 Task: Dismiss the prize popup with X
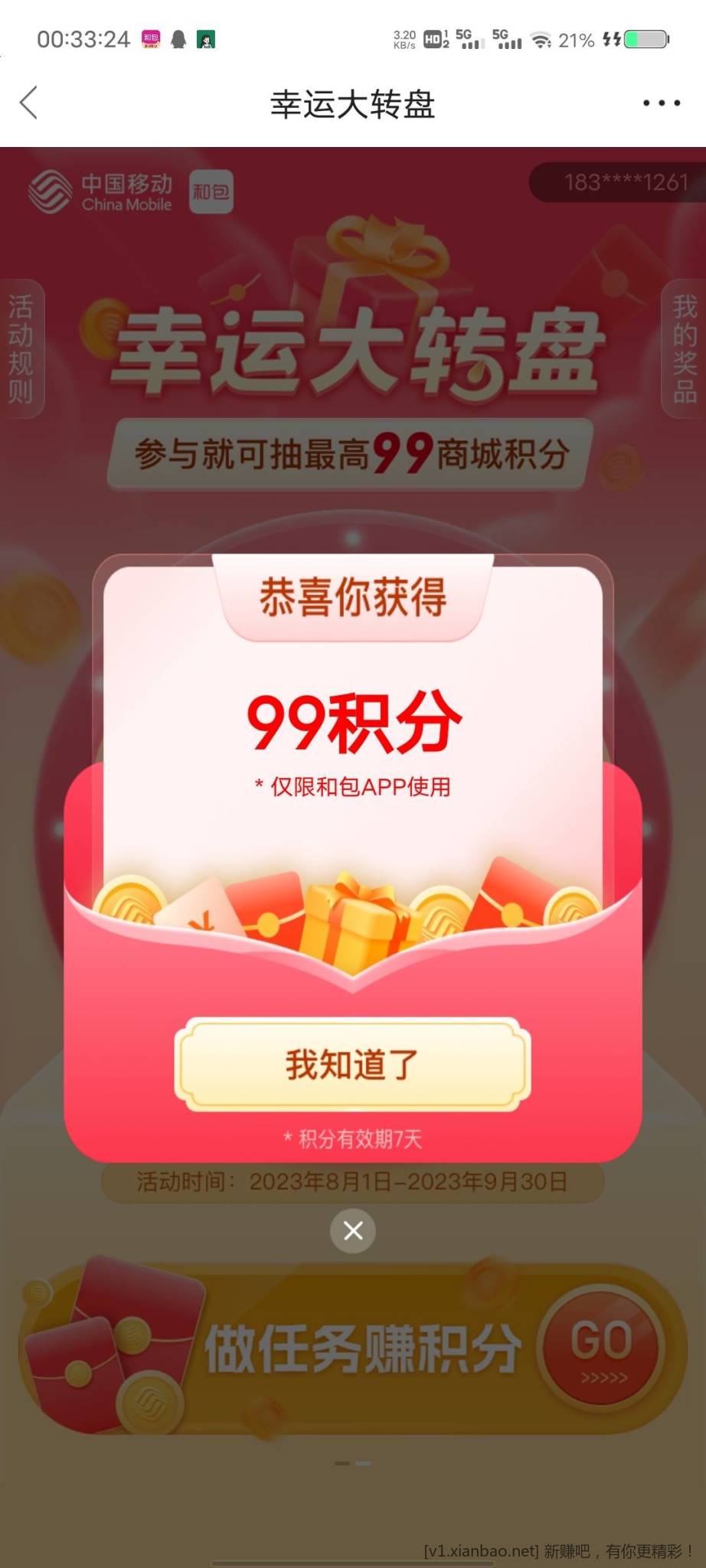coord(352,1230)
